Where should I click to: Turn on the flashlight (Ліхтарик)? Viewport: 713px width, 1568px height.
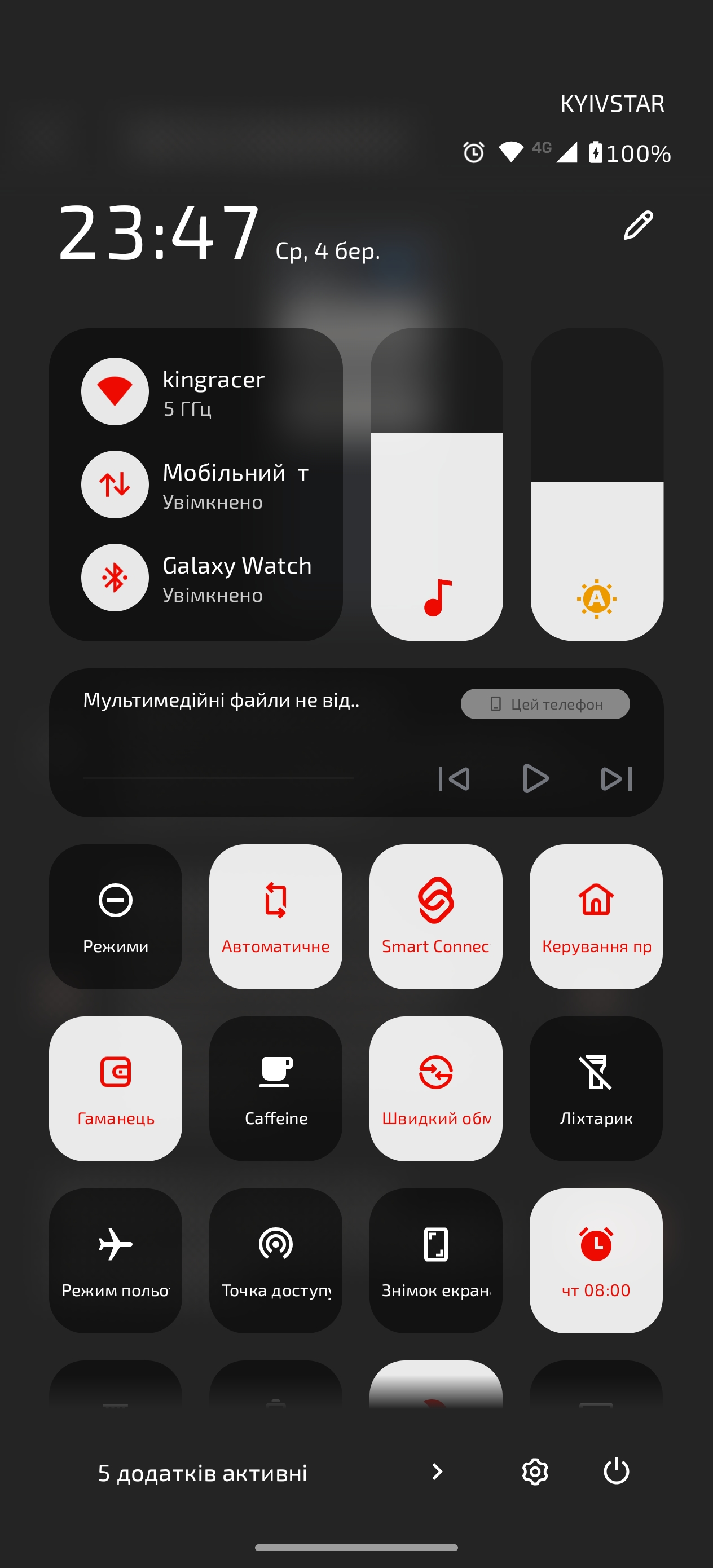pyautogui.click(x=596, y=1089)
